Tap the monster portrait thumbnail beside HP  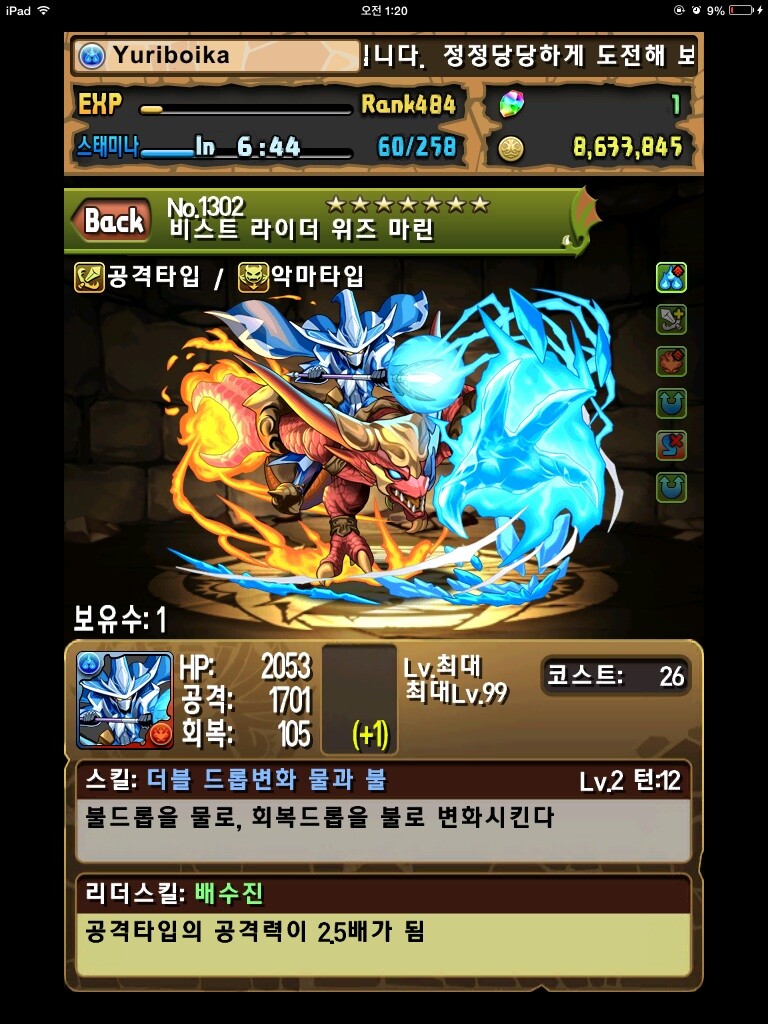(124, 700)
